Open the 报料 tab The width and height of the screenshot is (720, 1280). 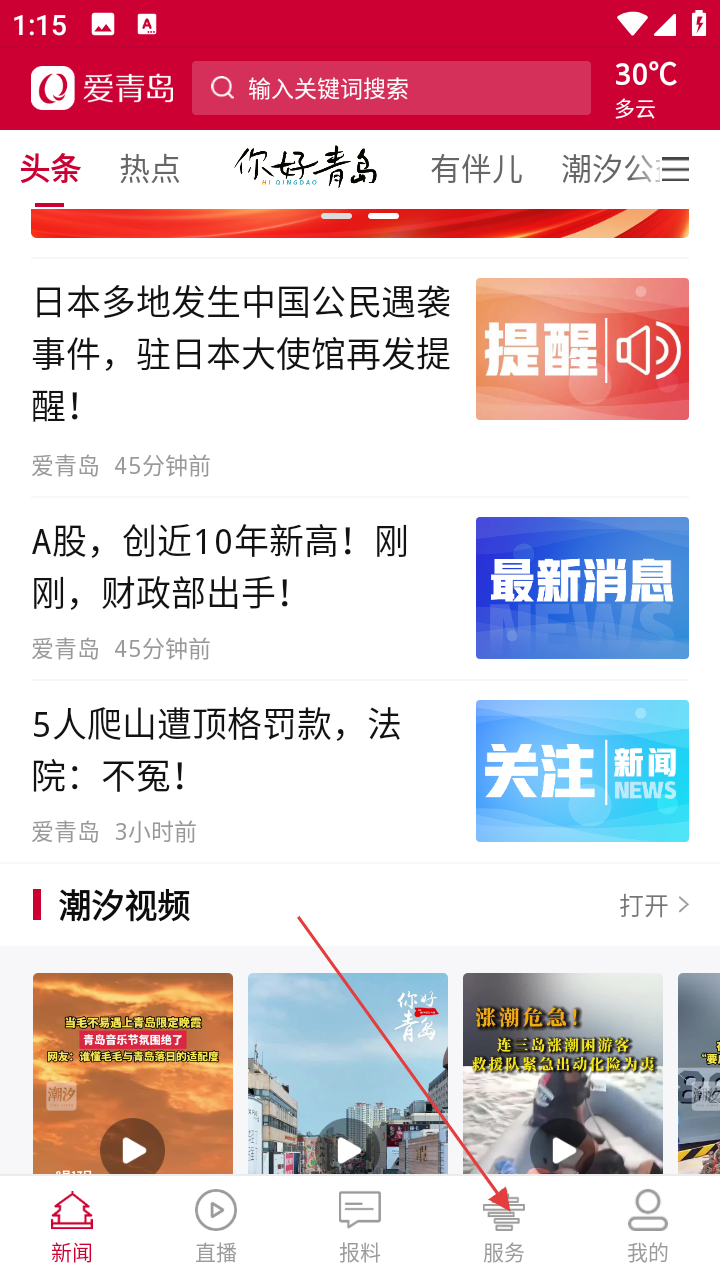(360, 1226)
